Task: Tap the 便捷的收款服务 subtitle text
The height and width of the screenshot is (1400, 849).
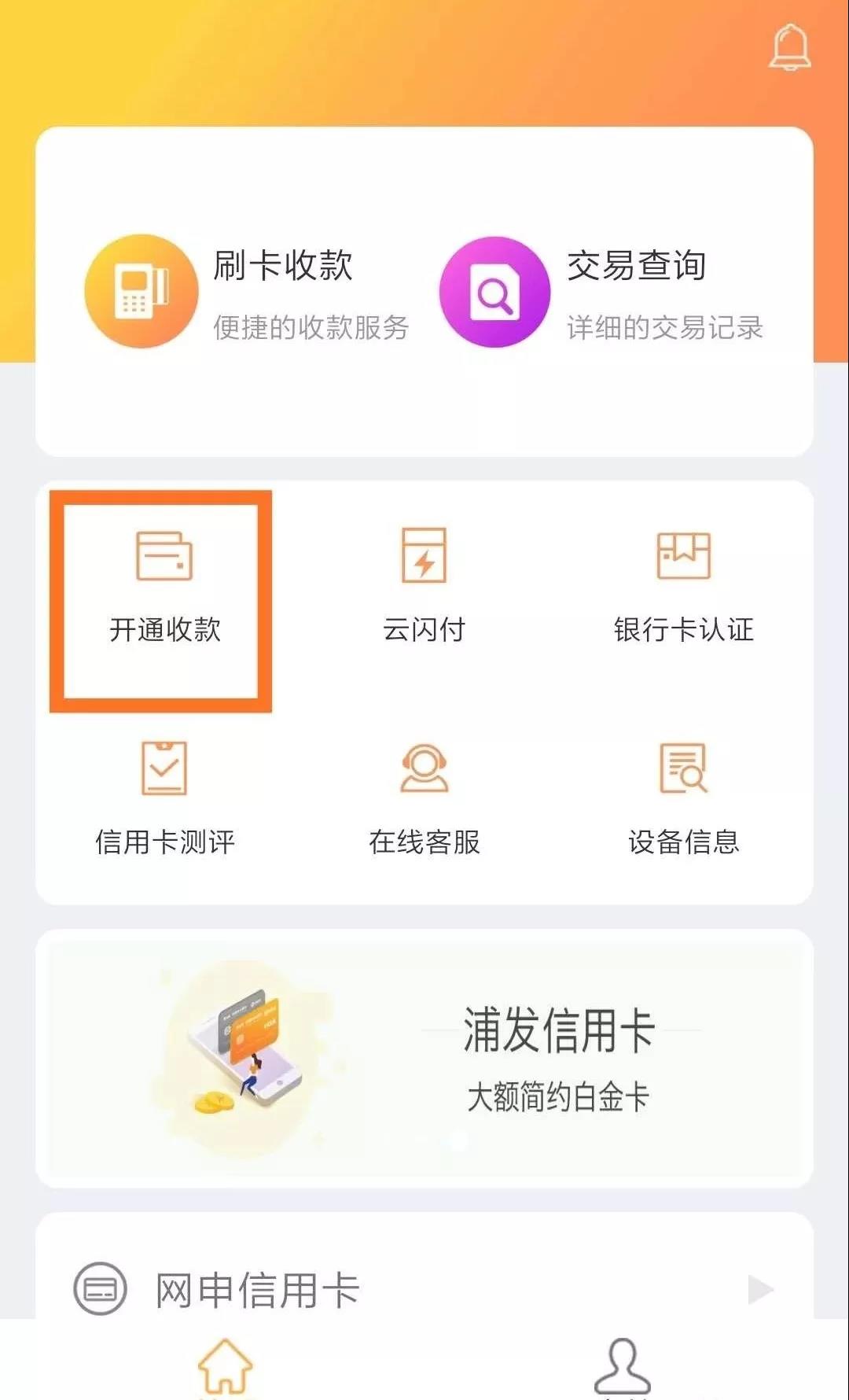Action: [309, 330]
